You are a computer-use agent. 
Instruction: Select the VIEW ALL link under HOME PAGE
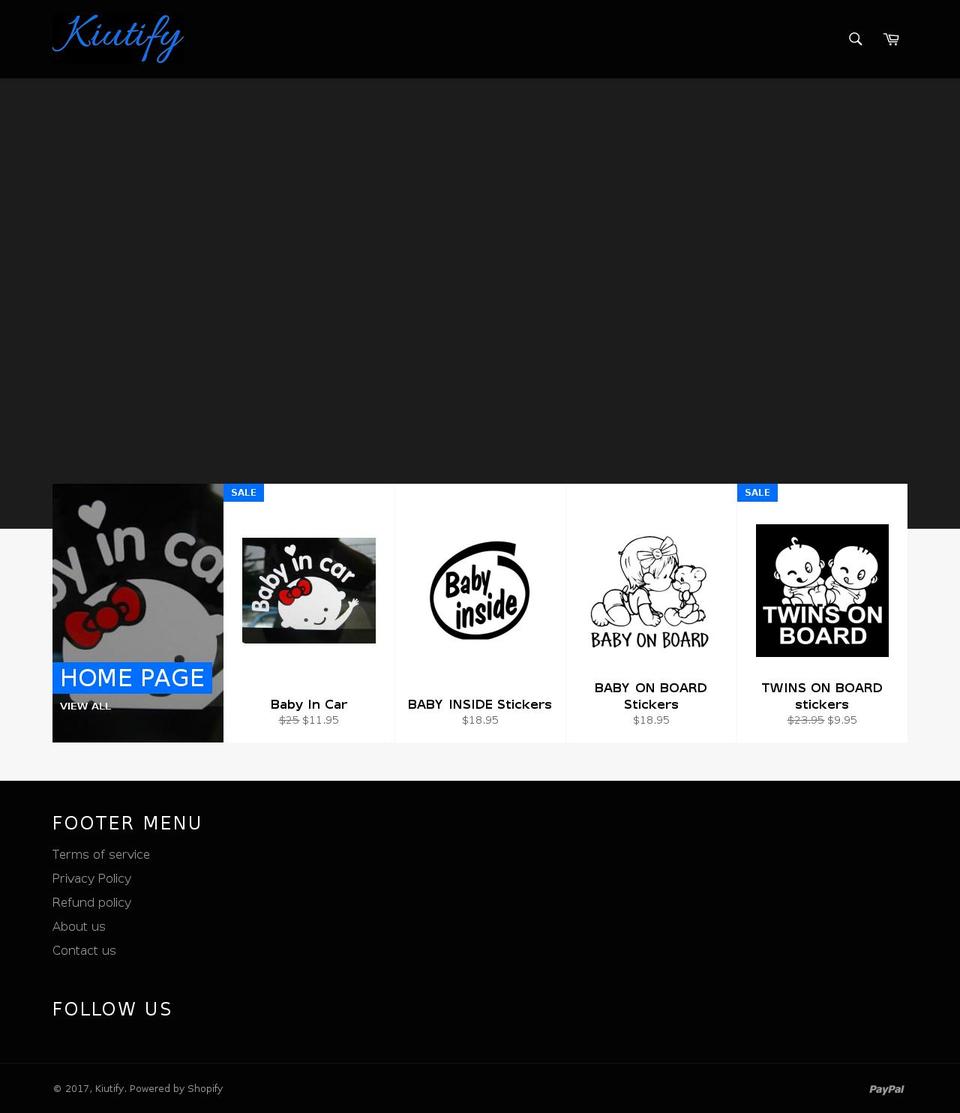tap(85, 705)
